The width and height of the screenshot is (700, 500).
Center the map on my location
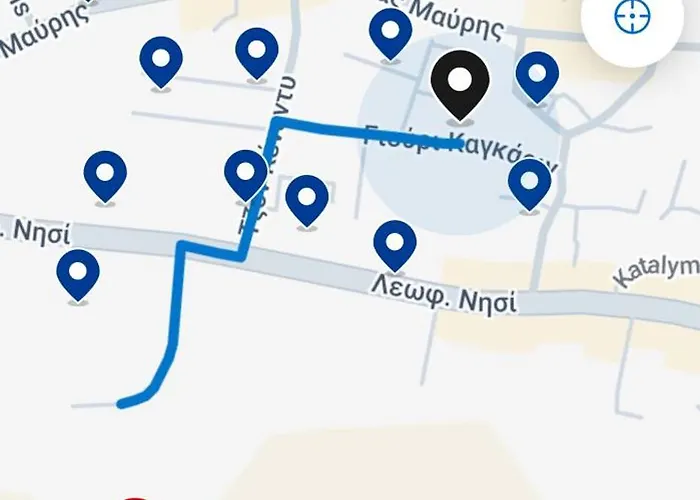(633, 17)
